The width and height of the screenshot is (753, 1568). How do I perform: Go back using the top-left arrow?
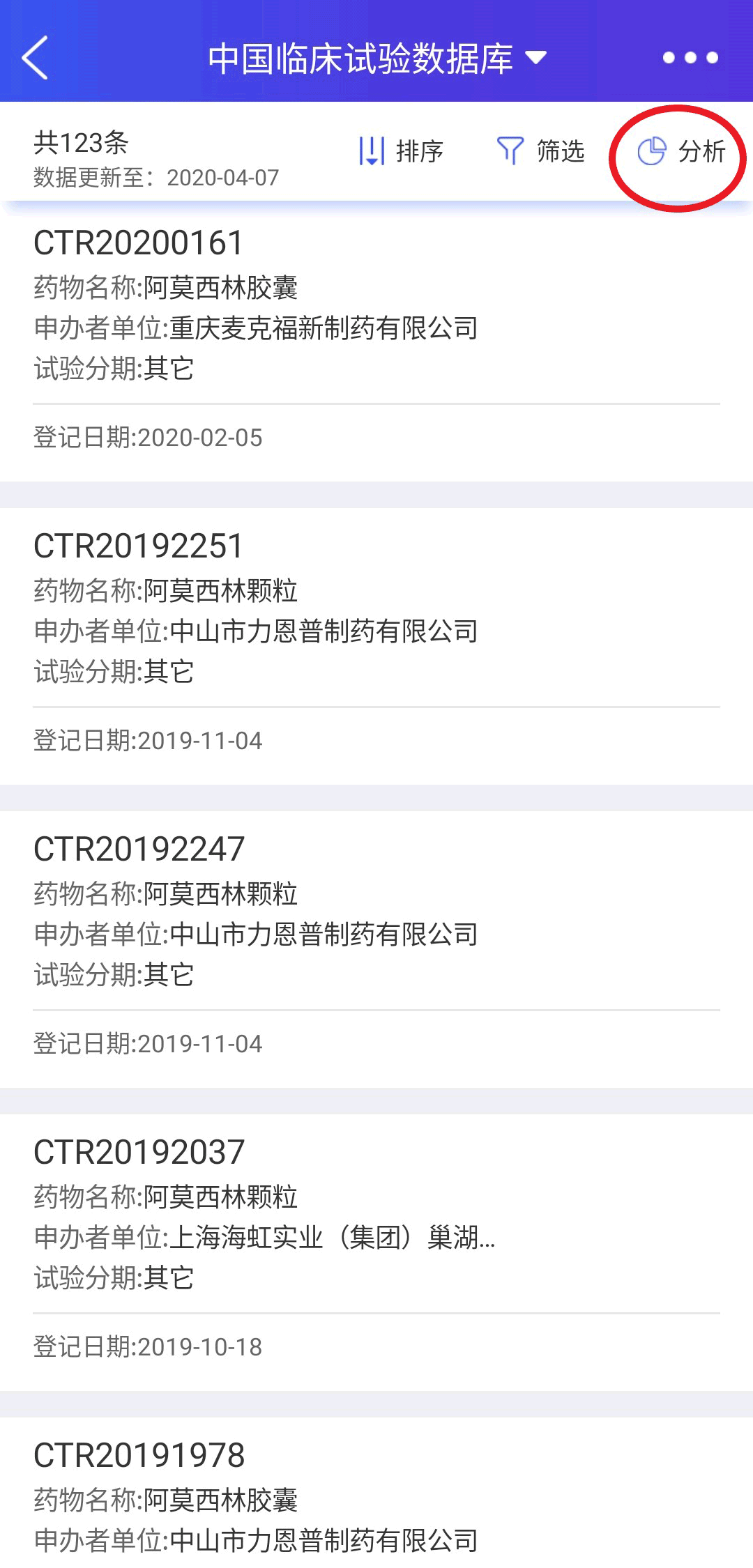35,58
